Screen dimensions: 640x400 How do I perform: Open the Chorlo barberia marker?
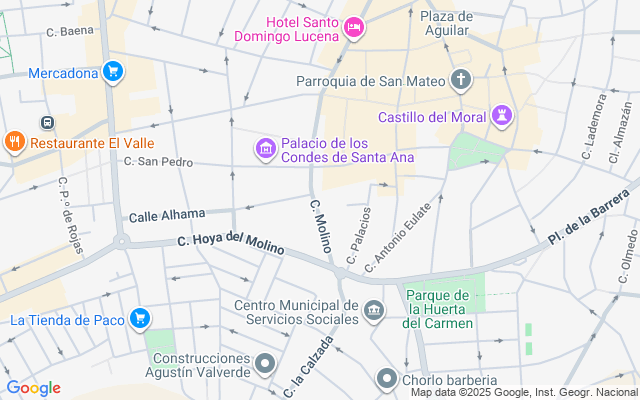pyautogui.click(x=387, y=379)
